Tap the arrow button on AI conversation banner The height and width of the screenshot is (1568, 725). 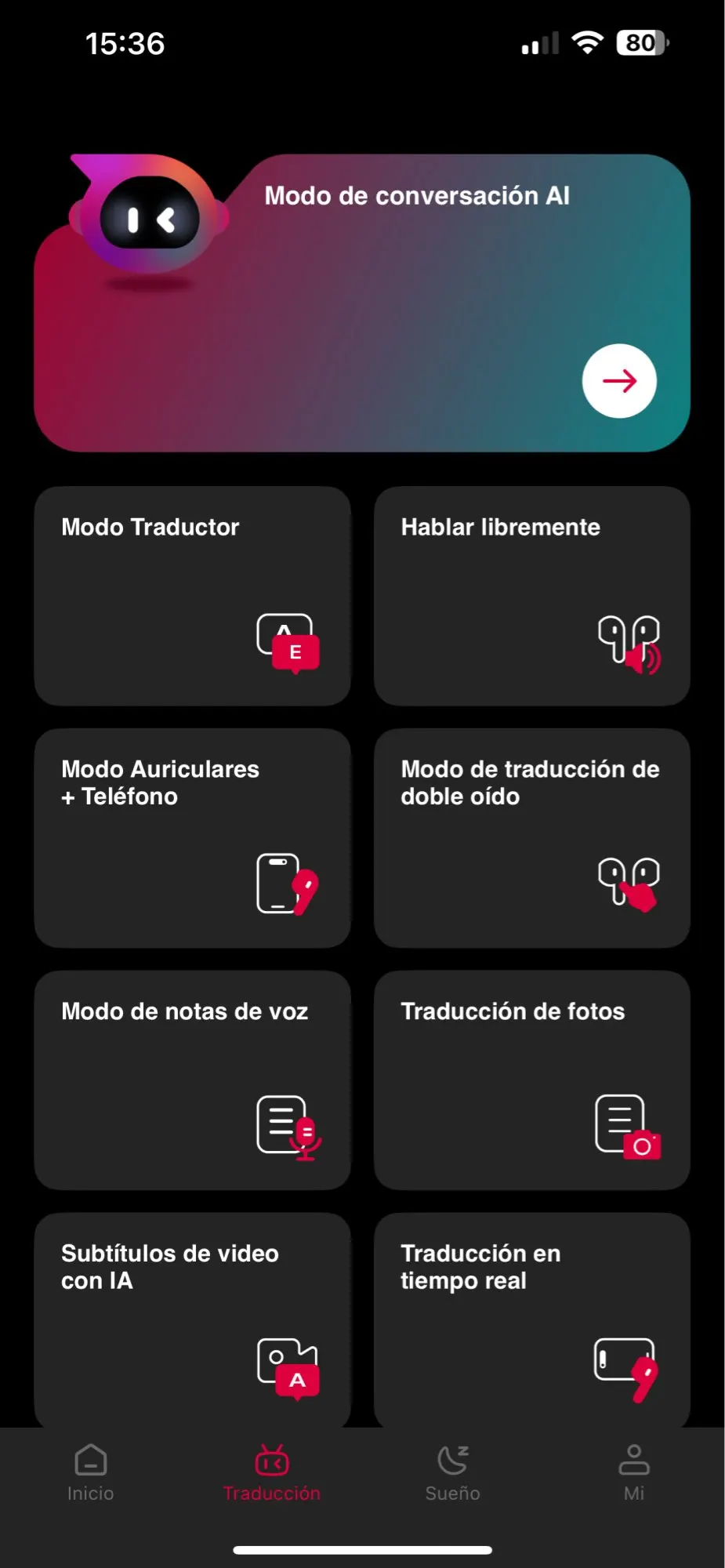click(619, 381)
